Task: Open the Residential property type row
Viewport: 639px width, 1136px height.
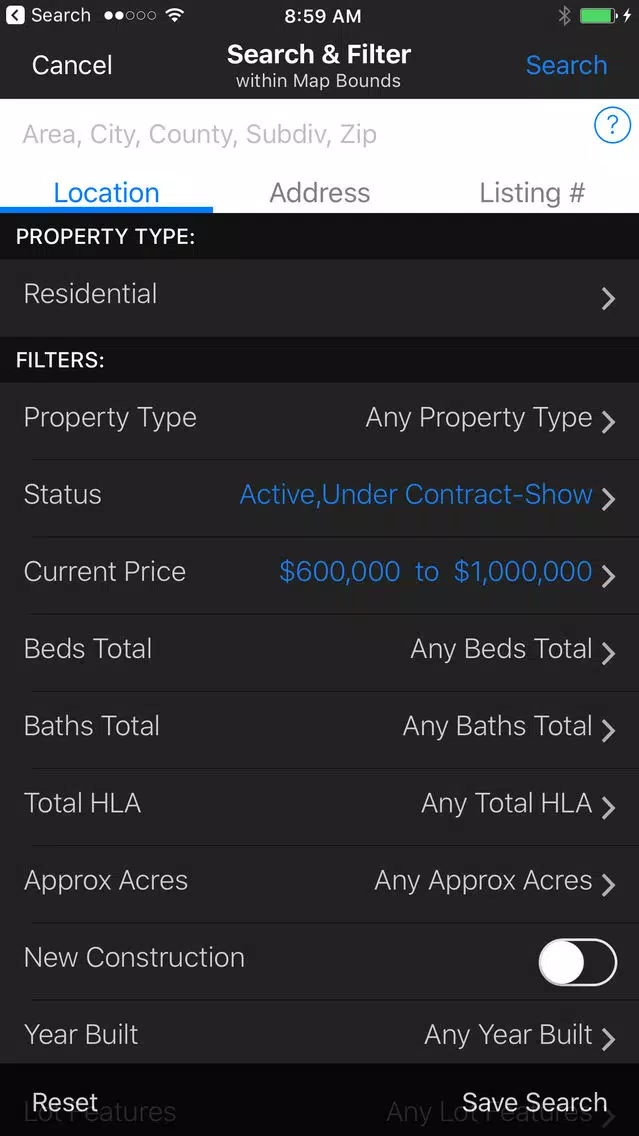Action: [320, 297]
